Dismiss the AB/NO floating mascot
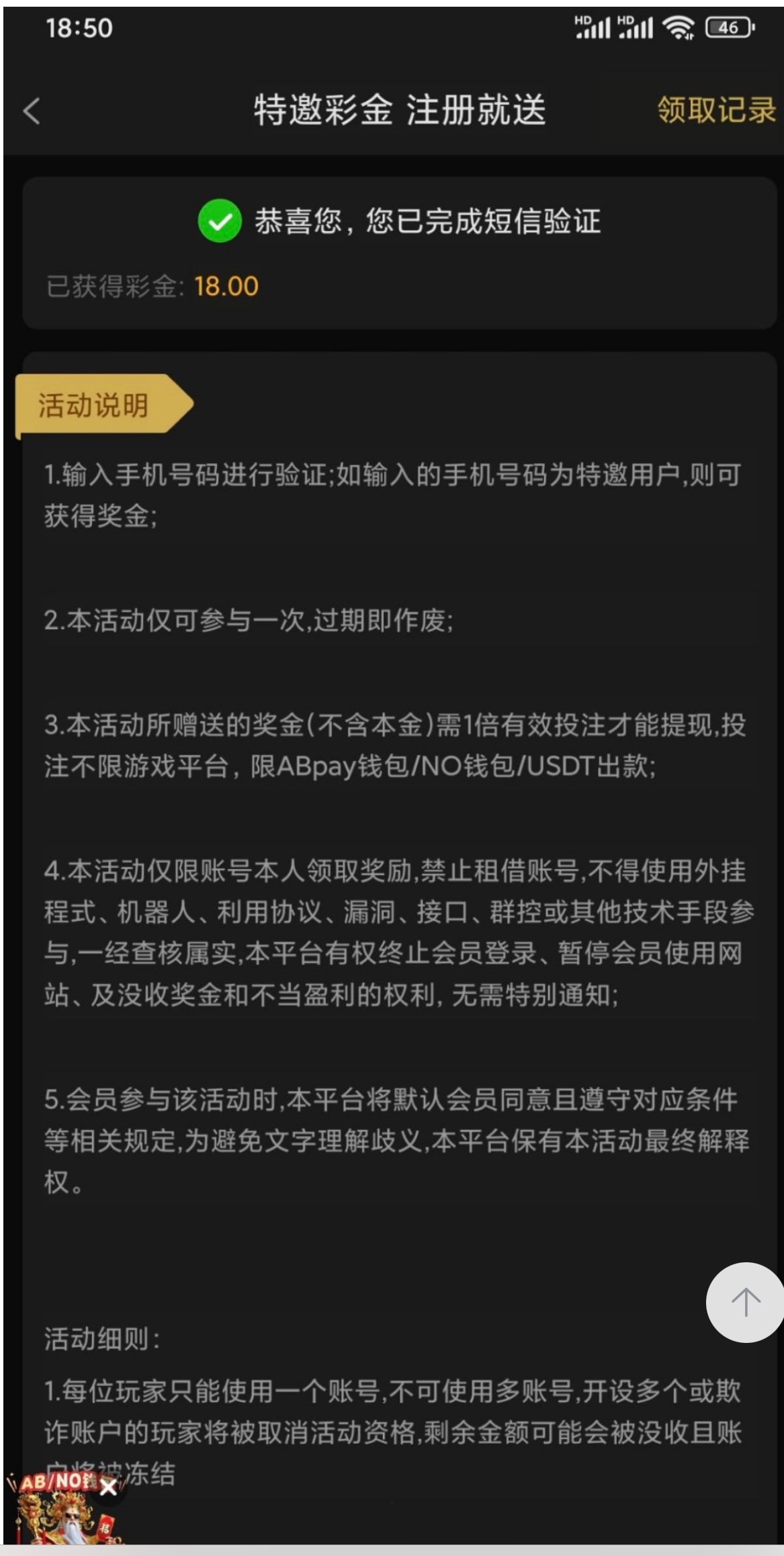Image resolution: width=784 pixels, height=1556 pixels. [108, 1488]
